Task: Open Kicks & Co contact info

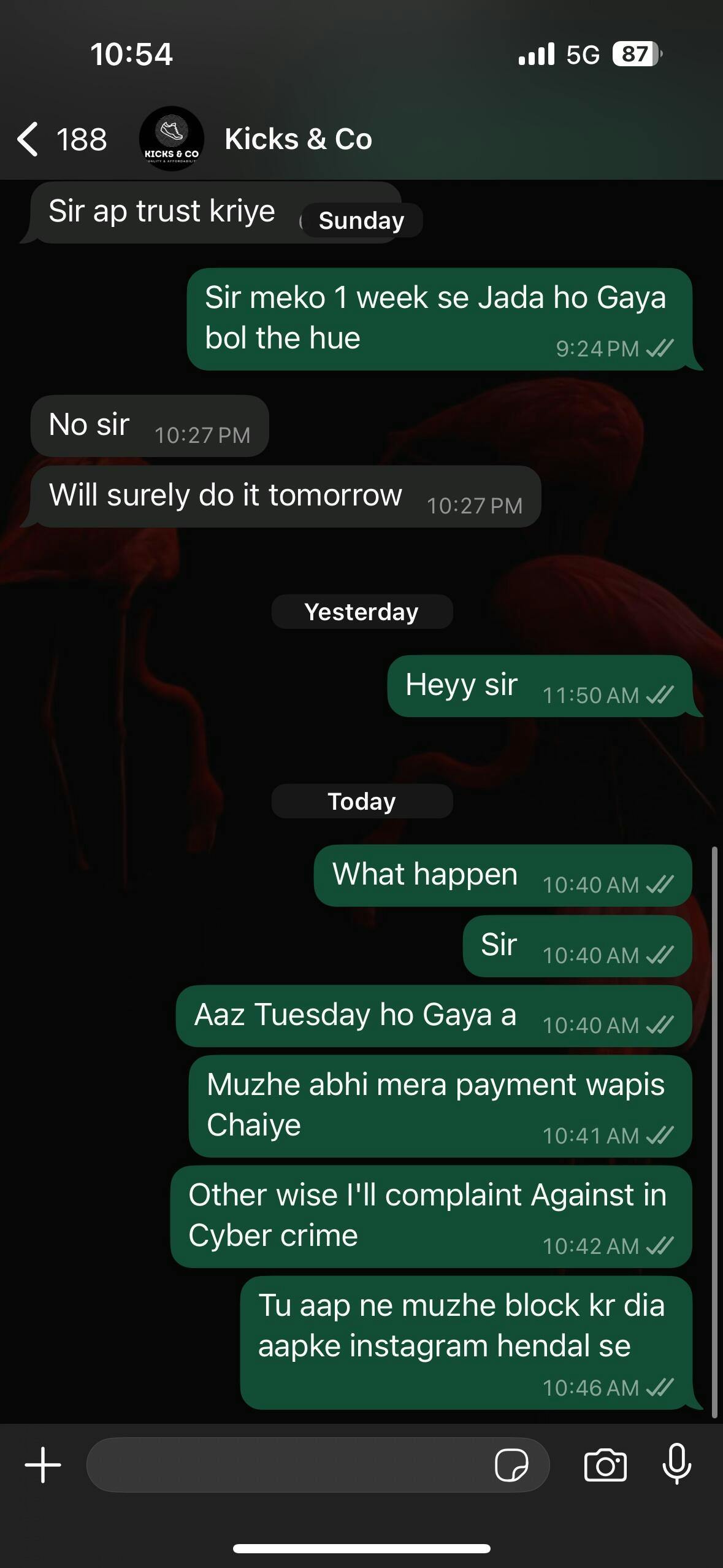Action: [298, 139]
